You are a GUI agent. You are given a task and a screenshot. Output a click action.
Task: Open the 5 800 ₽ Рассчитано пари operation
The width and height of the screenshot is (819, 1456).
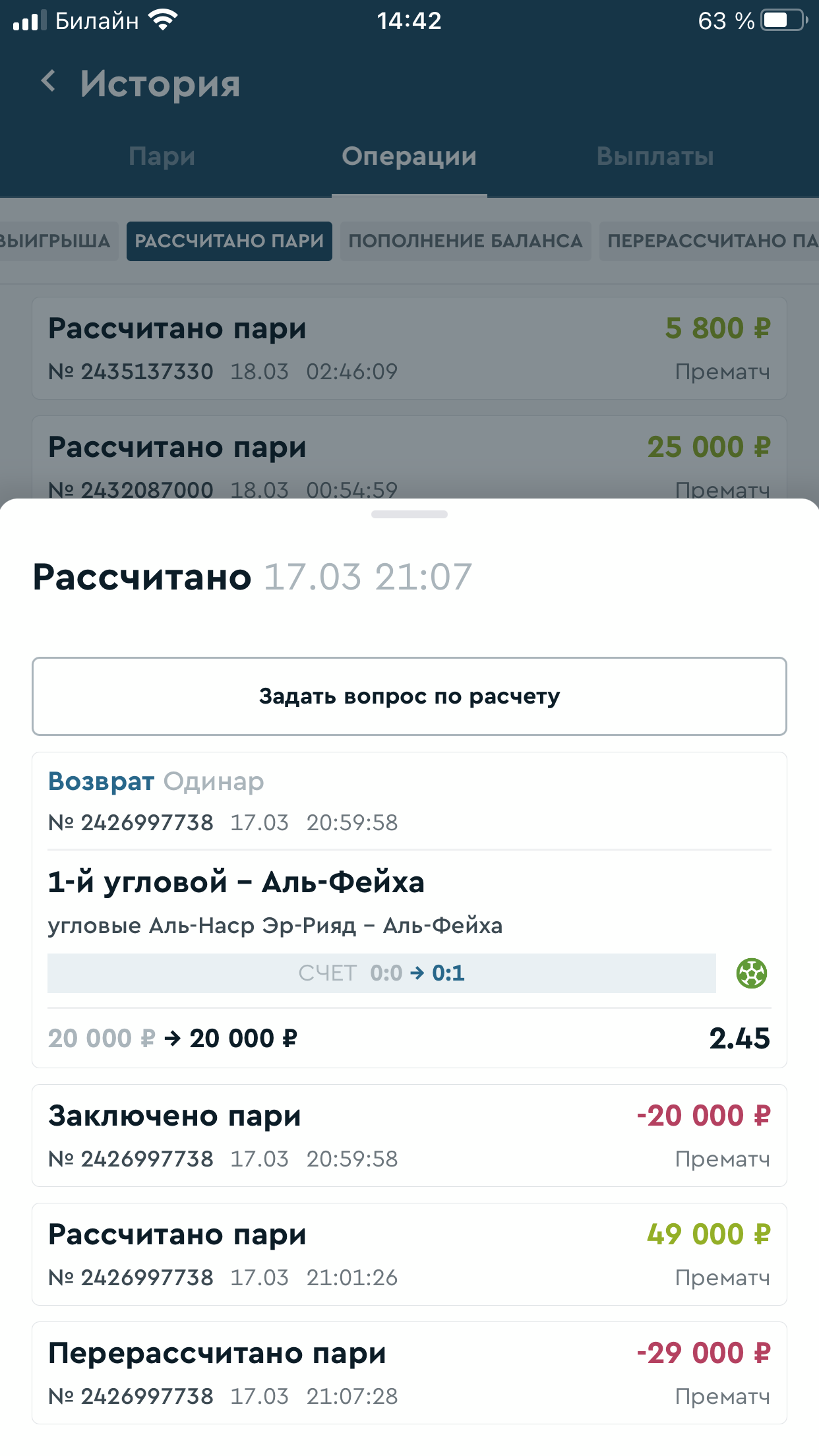(x=409, y=348)
